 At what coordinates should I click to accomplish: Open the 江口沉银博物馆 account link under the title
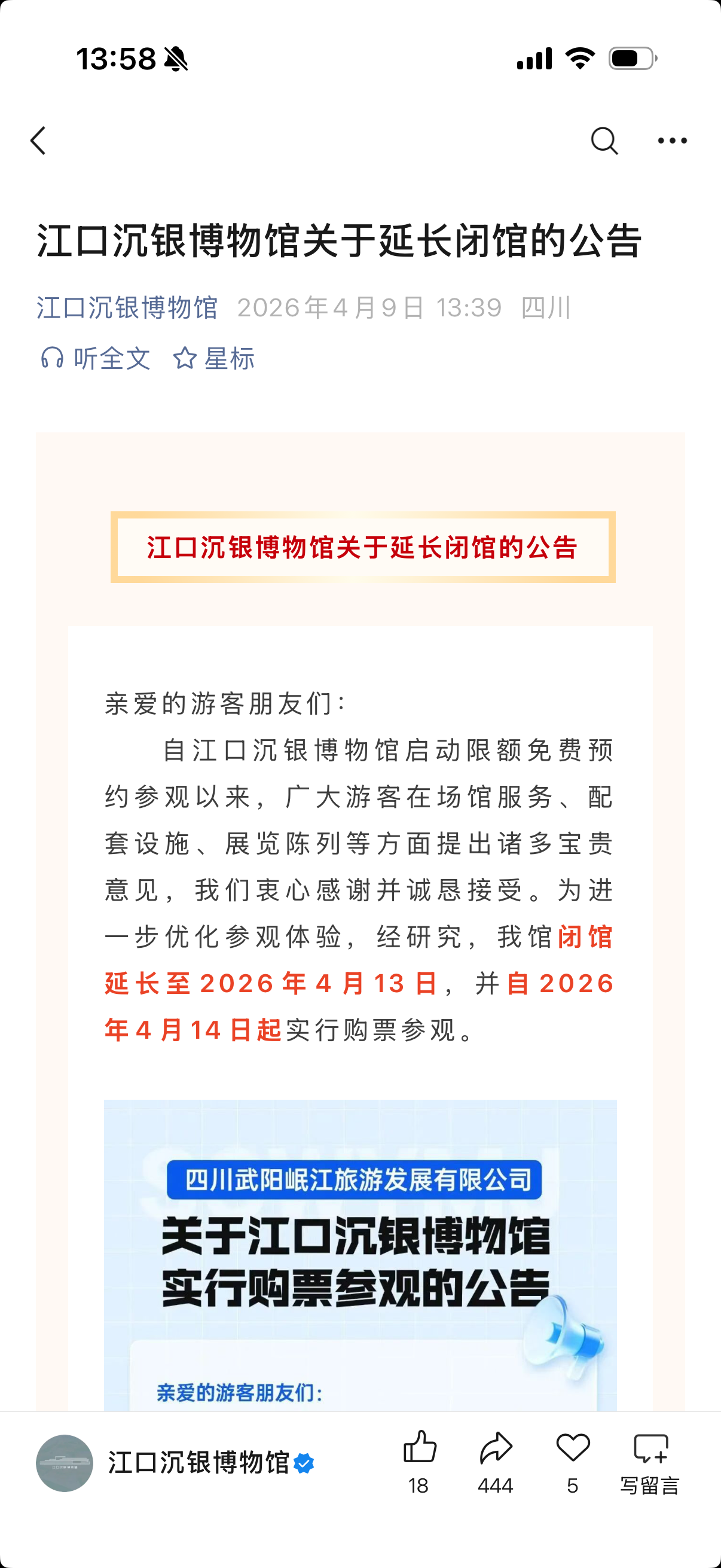coord(127,307)
